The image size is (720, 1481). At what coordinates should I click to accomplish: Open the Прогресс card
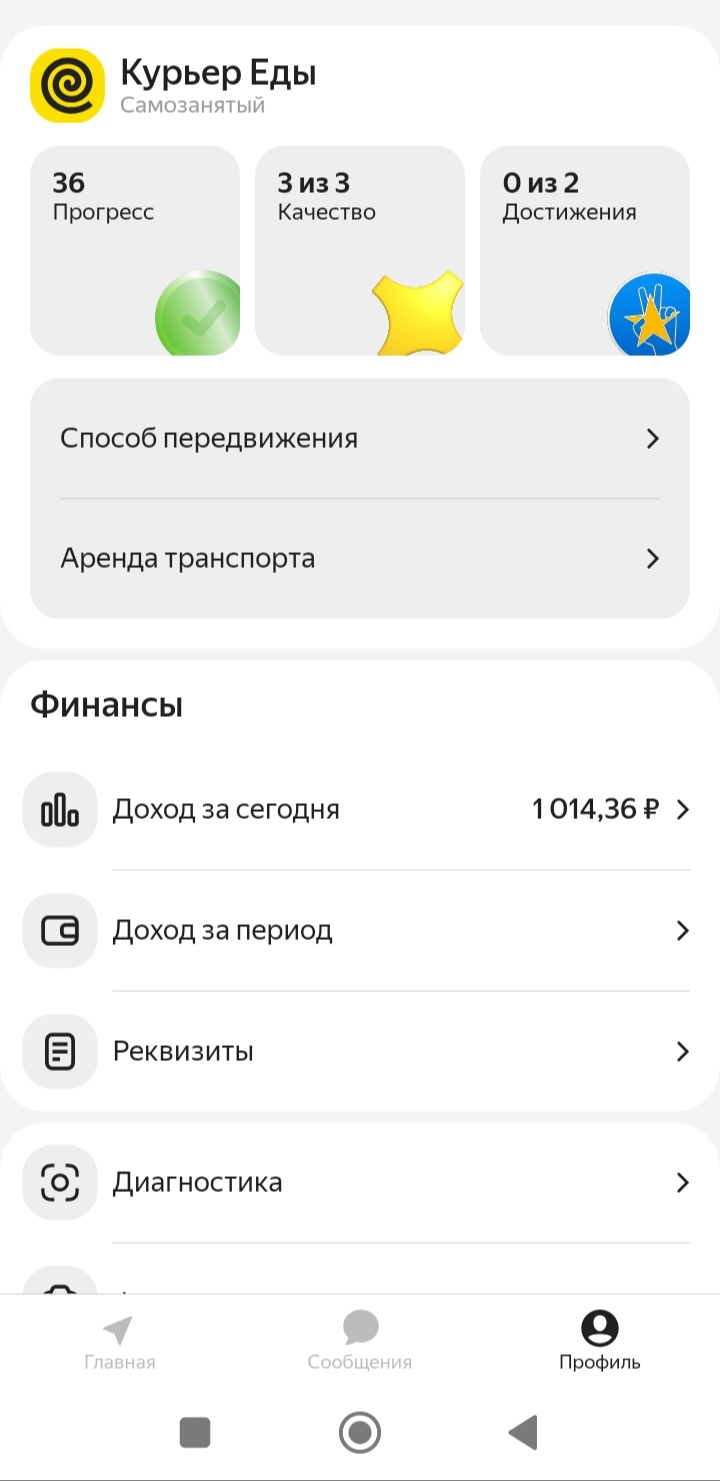point(135,250)
